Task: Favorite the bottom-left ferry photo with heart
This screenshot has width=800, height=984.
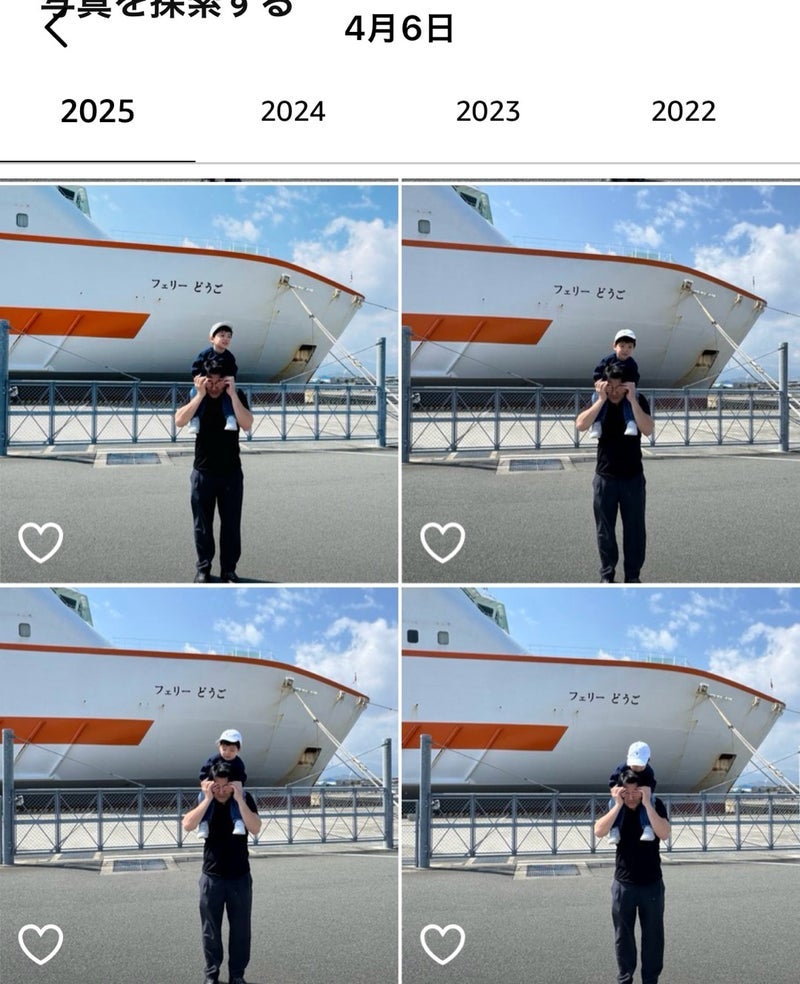Action: point(41,944)
